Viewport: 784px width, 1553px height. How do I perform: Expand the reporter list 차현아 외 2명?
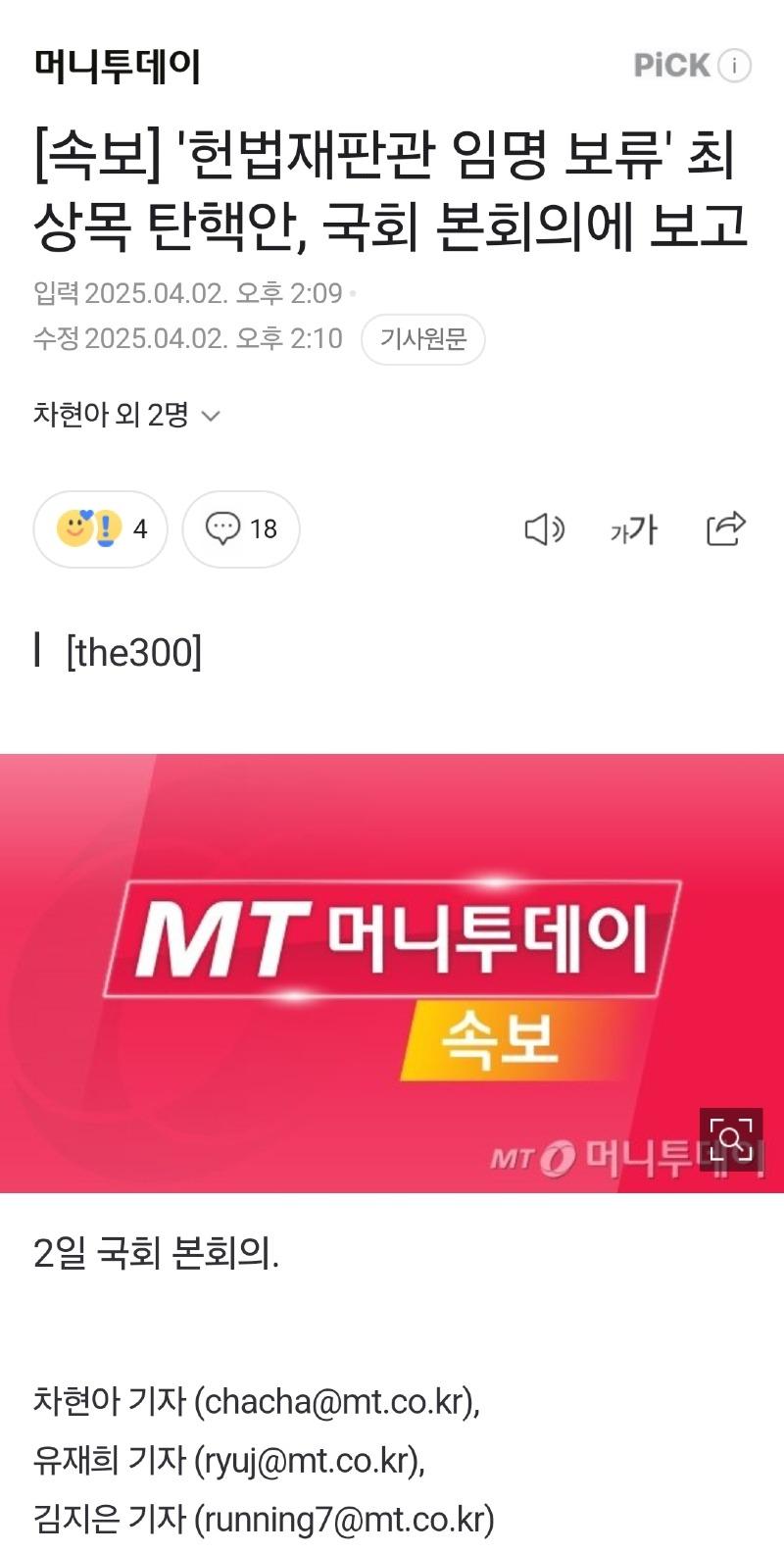[127, 415]
